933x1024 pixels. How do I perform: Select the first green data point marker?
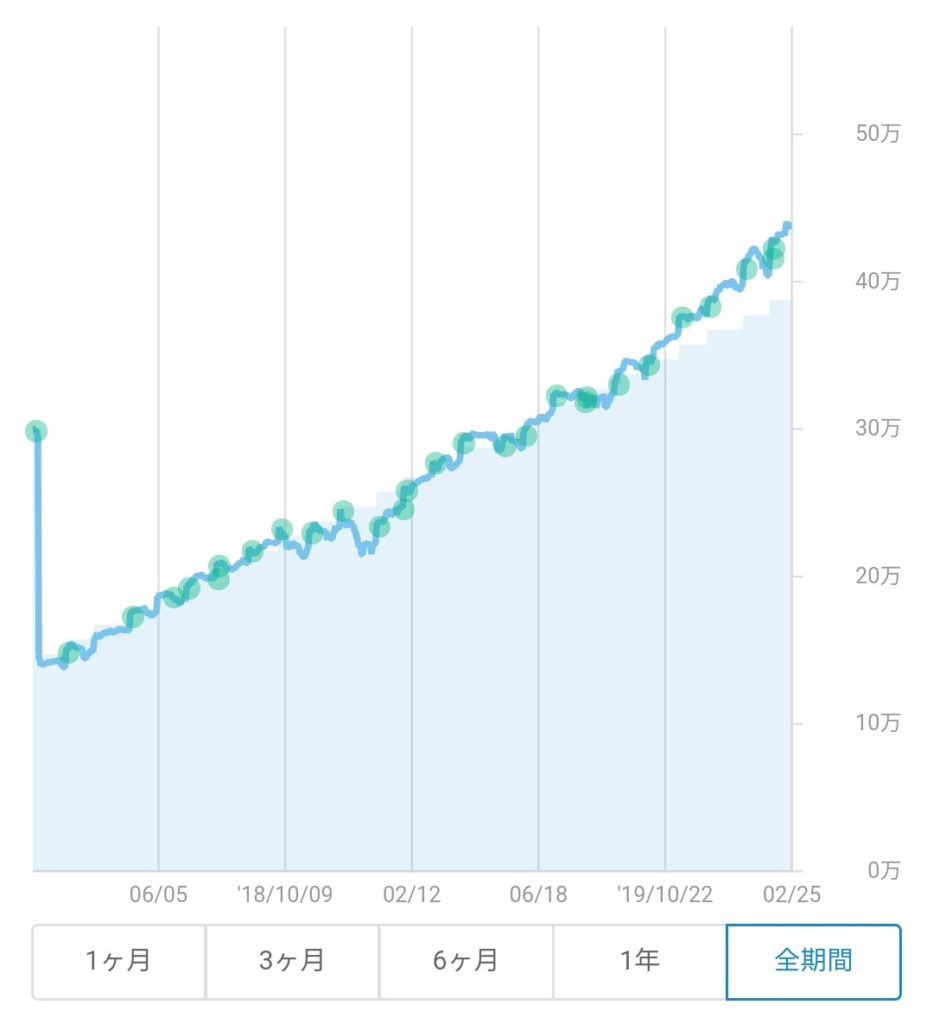(36, 432)
